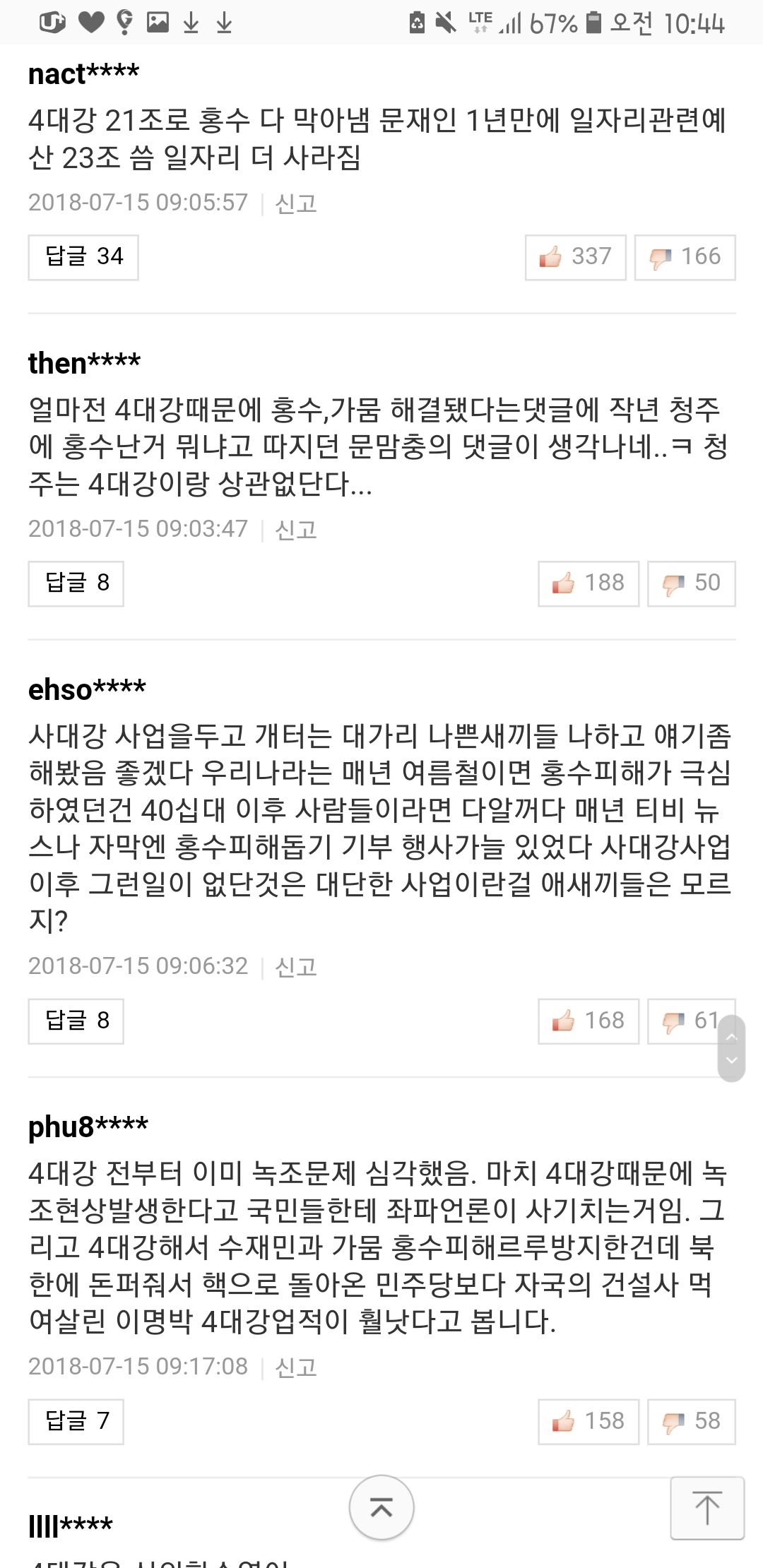Jump to top with the square arrow button
Screen dimensions: 763x1568
pos(706,1507)
